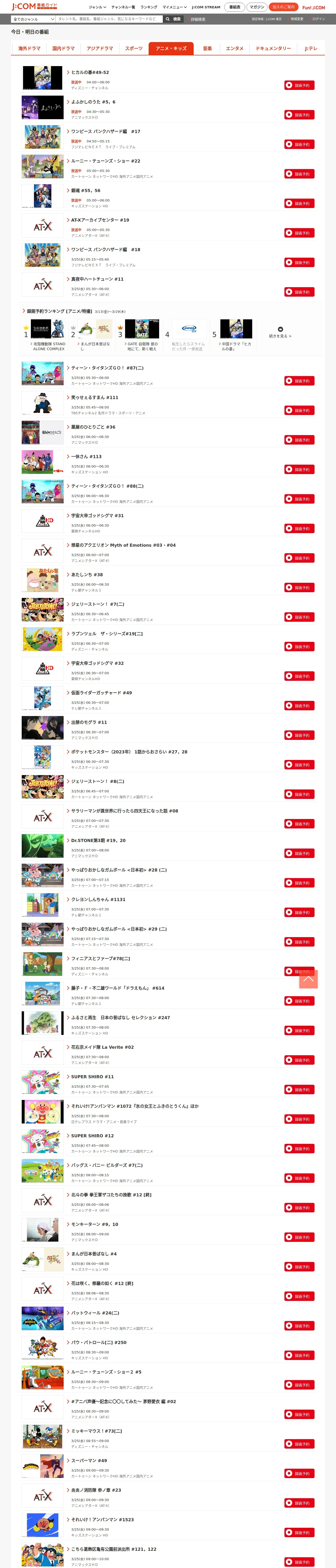336x1568 pixels.
Task: Reserve recording for スーパーマン #49
Action: click(299, 1474)
